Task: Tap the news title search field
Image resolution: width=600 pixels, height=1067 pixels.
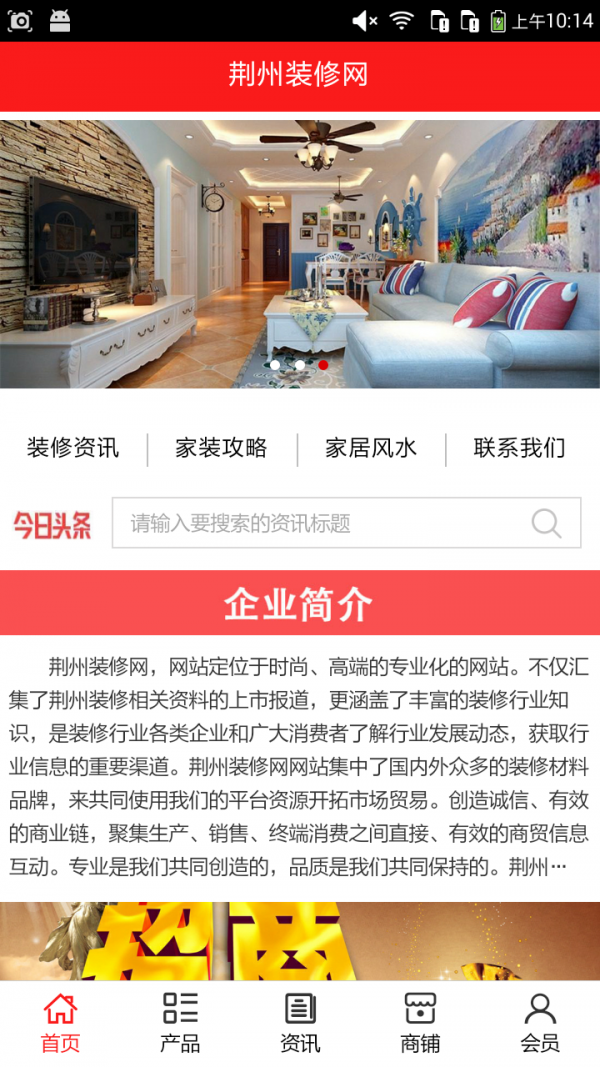Action: pos(320,523)
